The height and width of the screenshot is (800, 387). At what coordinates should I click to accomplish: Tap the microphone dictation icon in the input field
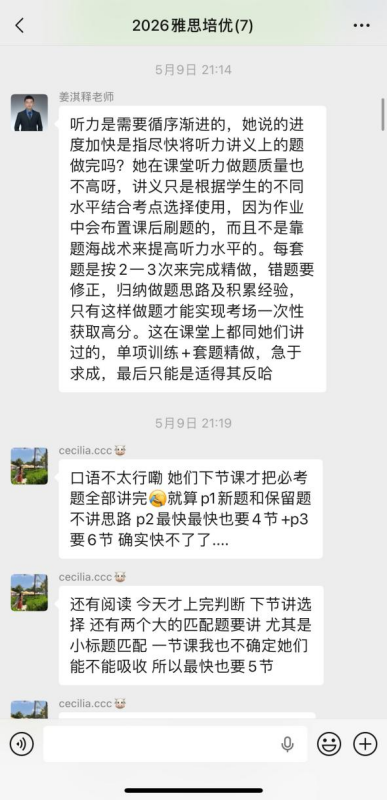pos(288,744)
